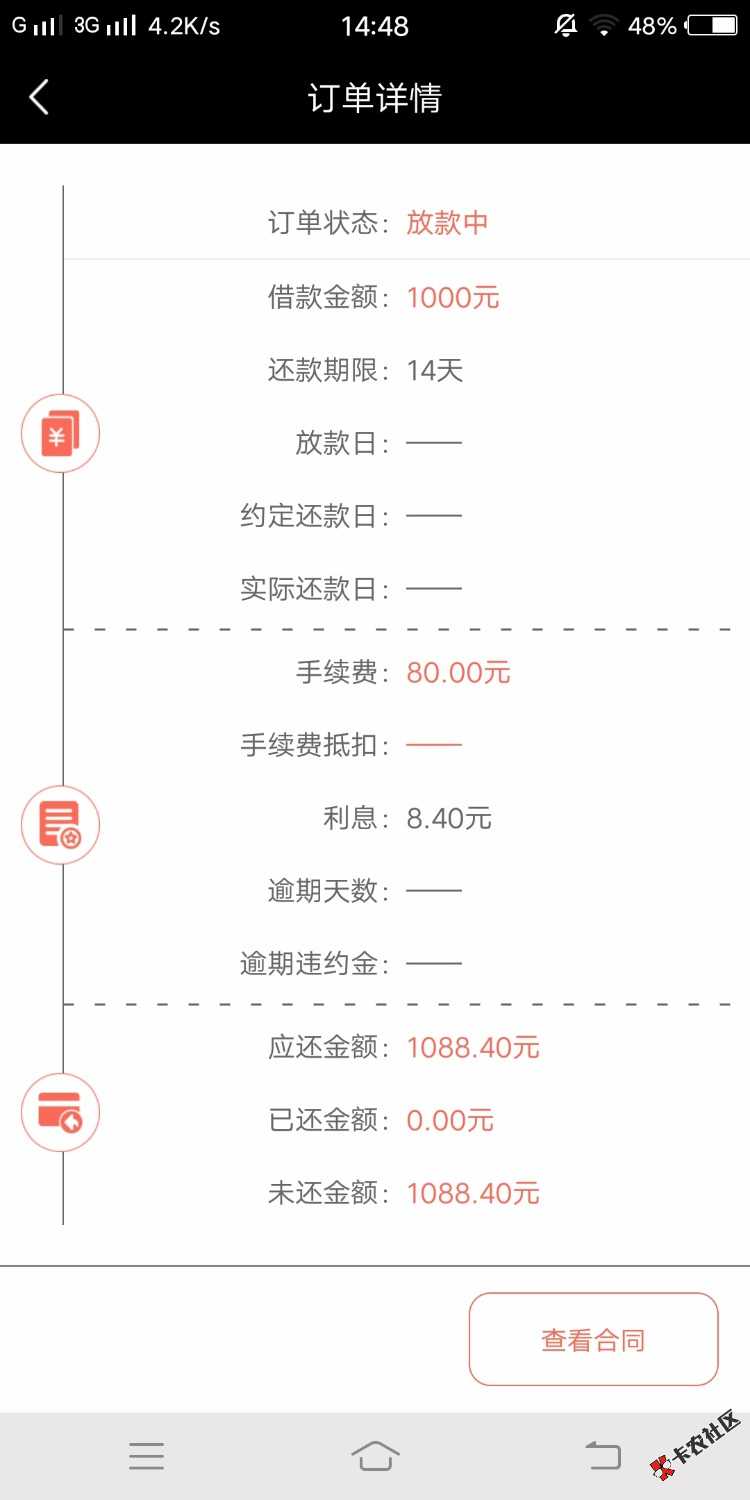Tap the system back button
This screenshot has width=750, height=1500.
coord(603,1456)
